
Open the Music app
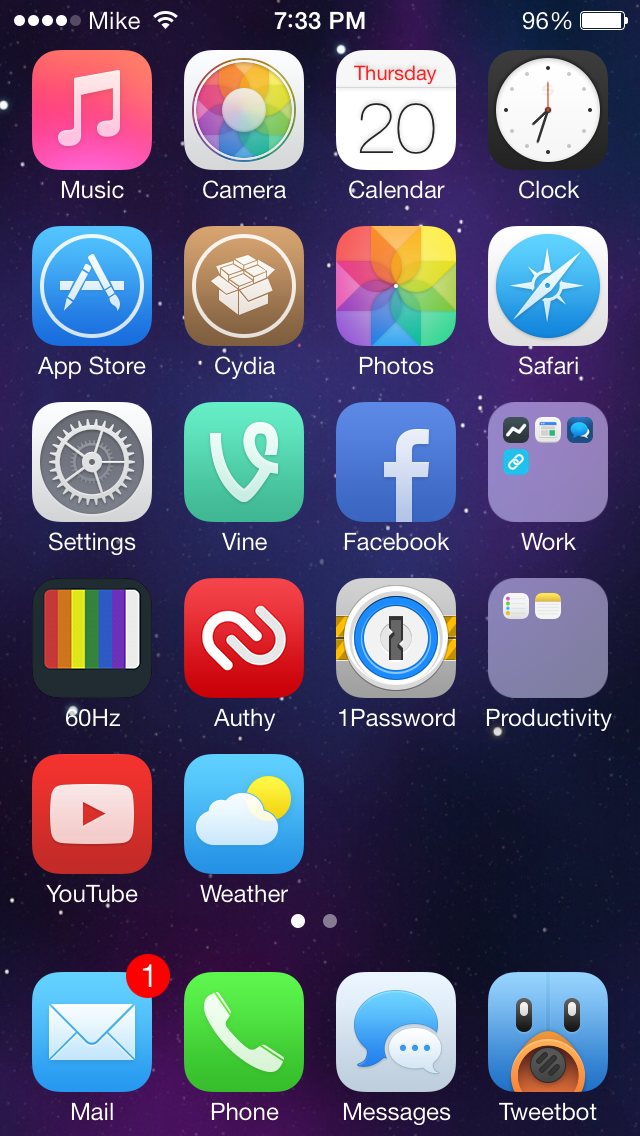[x=92, y=110]
